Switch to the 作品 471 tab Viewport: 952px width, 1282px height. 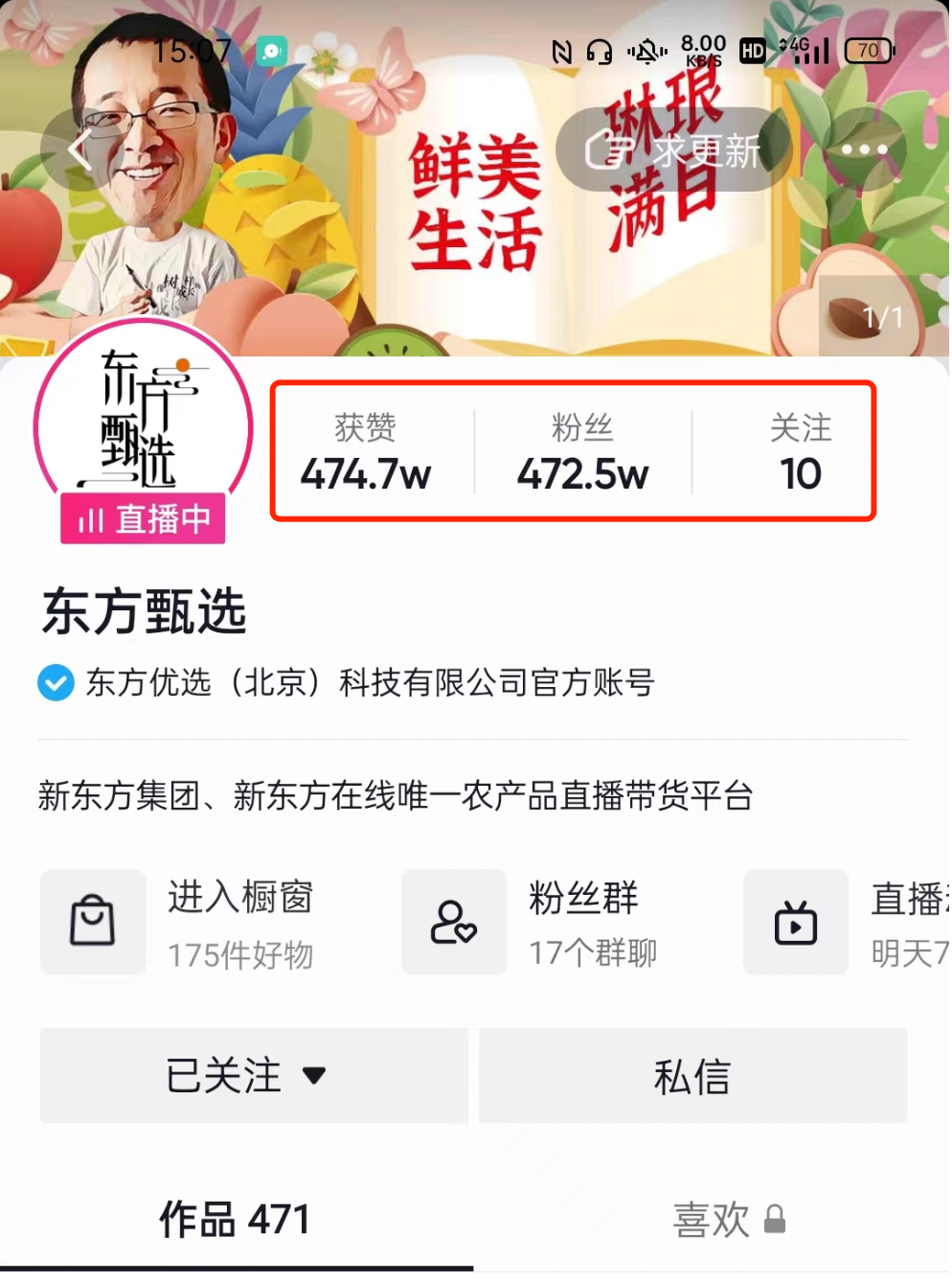point(236,1220)
